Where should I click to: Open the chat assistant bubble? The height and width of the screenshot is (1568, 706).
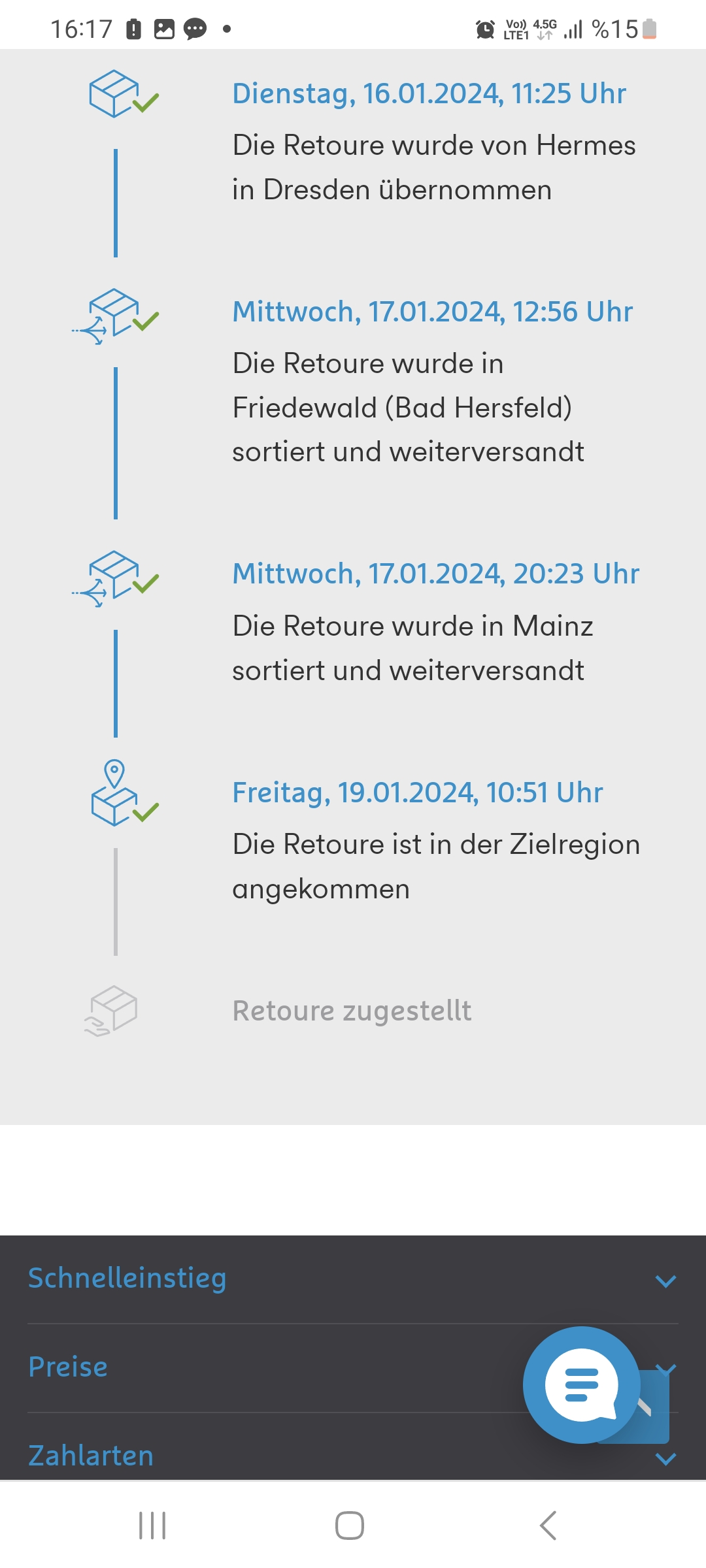pos(581,1384)
